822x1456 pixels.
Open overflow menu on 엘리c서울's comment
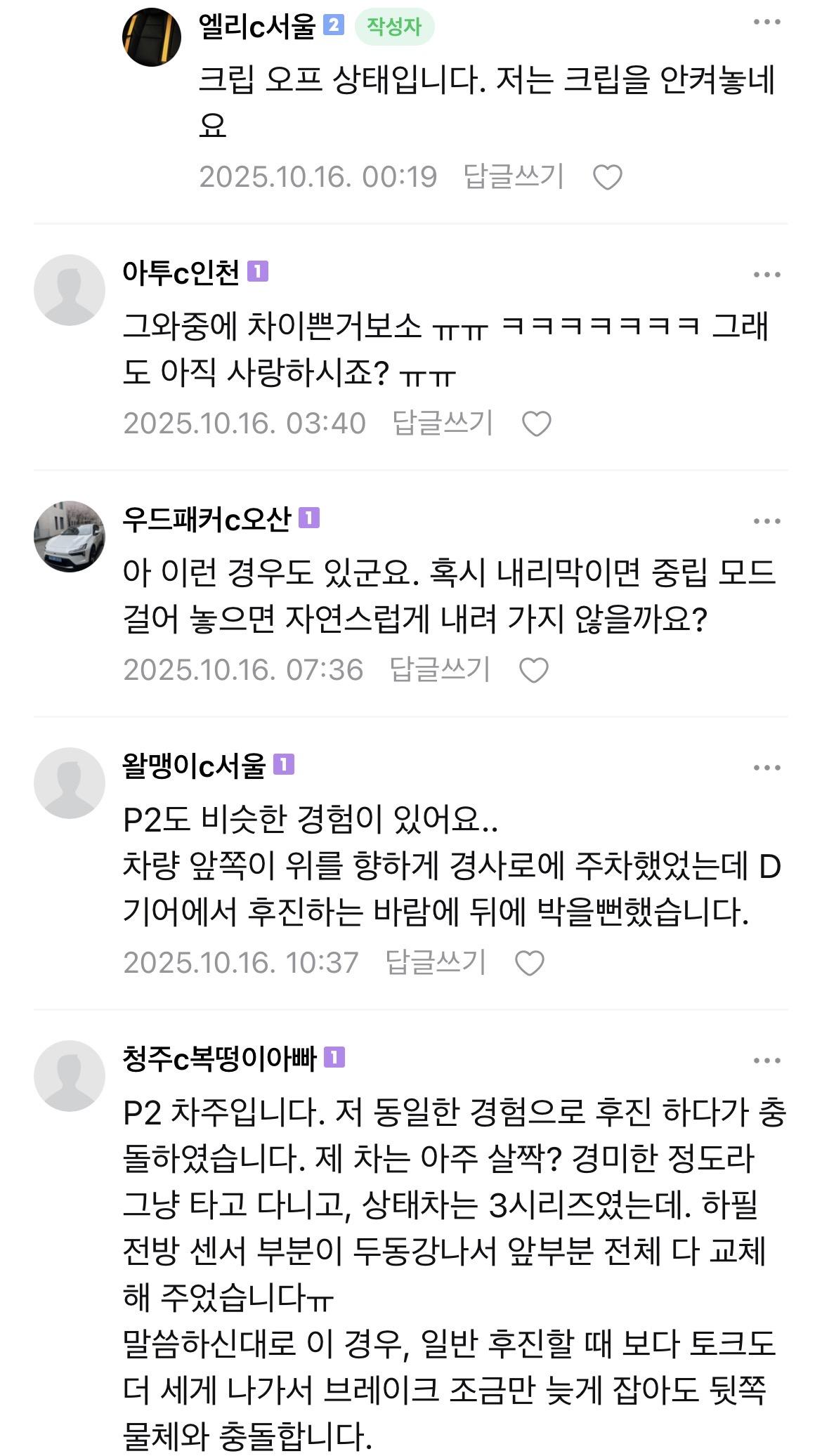coord(766,22)
